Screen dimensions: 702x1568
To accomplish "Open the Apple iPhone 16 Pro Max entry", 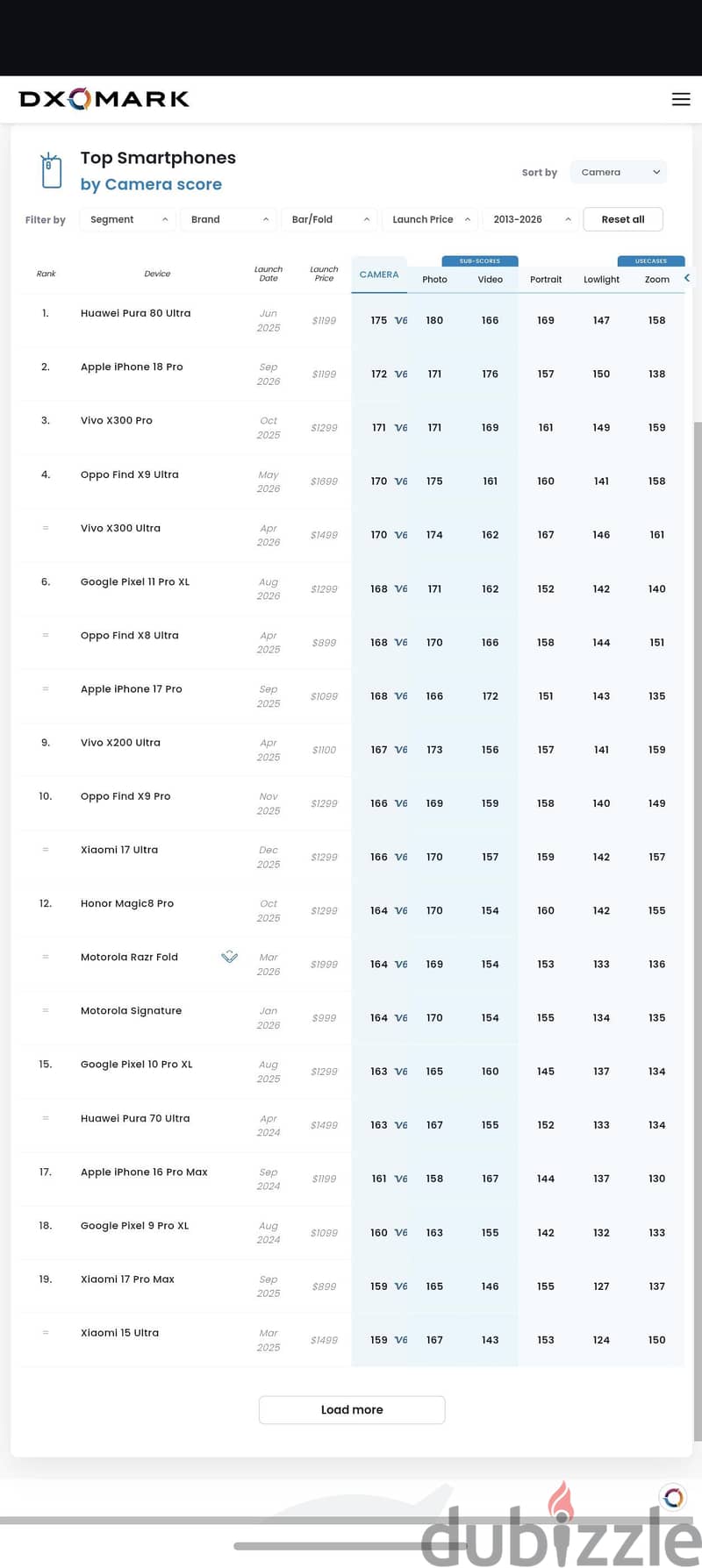I will pos(144,1172).
